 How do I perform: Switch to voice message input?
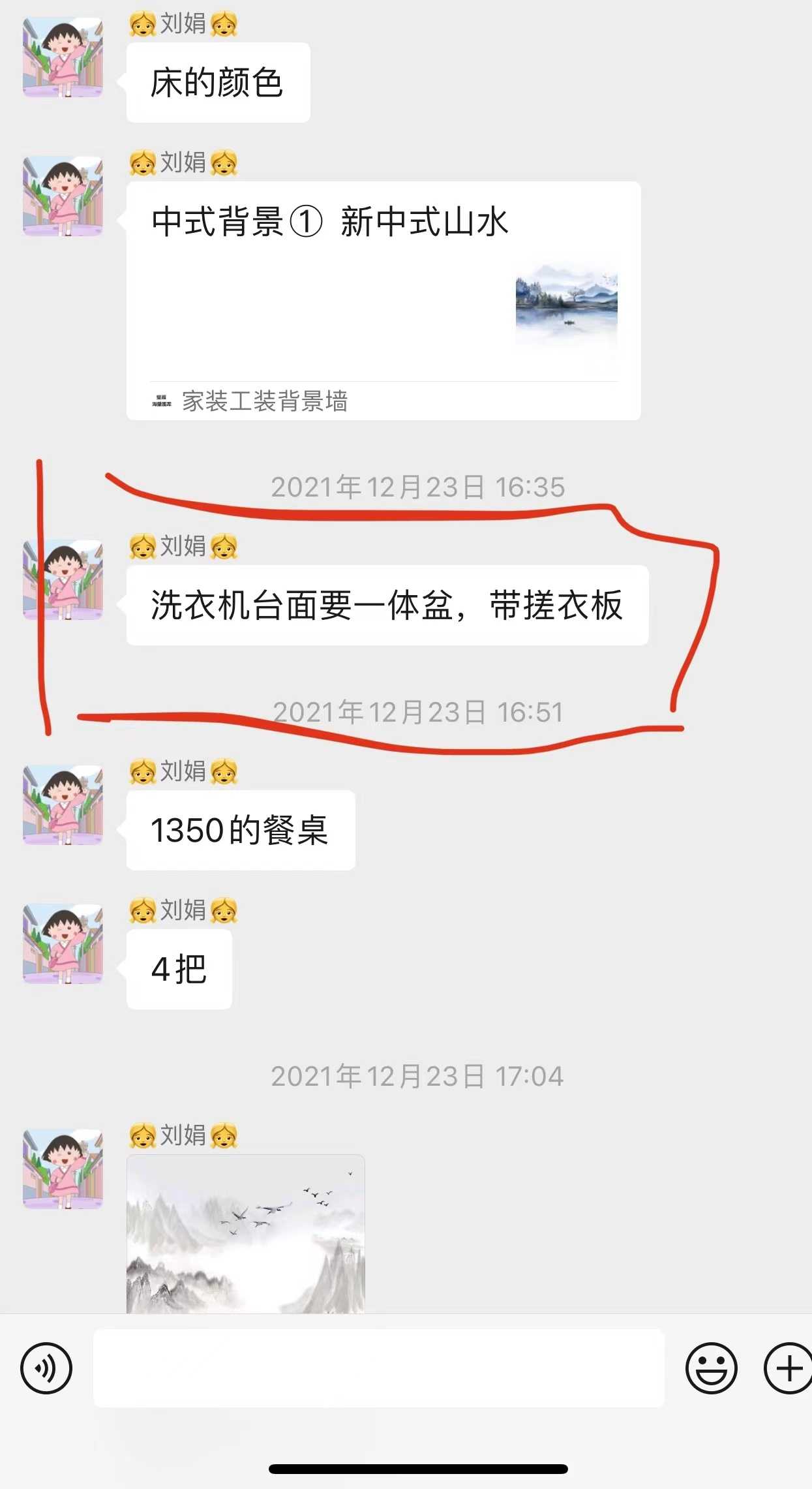coord(46,1368)
